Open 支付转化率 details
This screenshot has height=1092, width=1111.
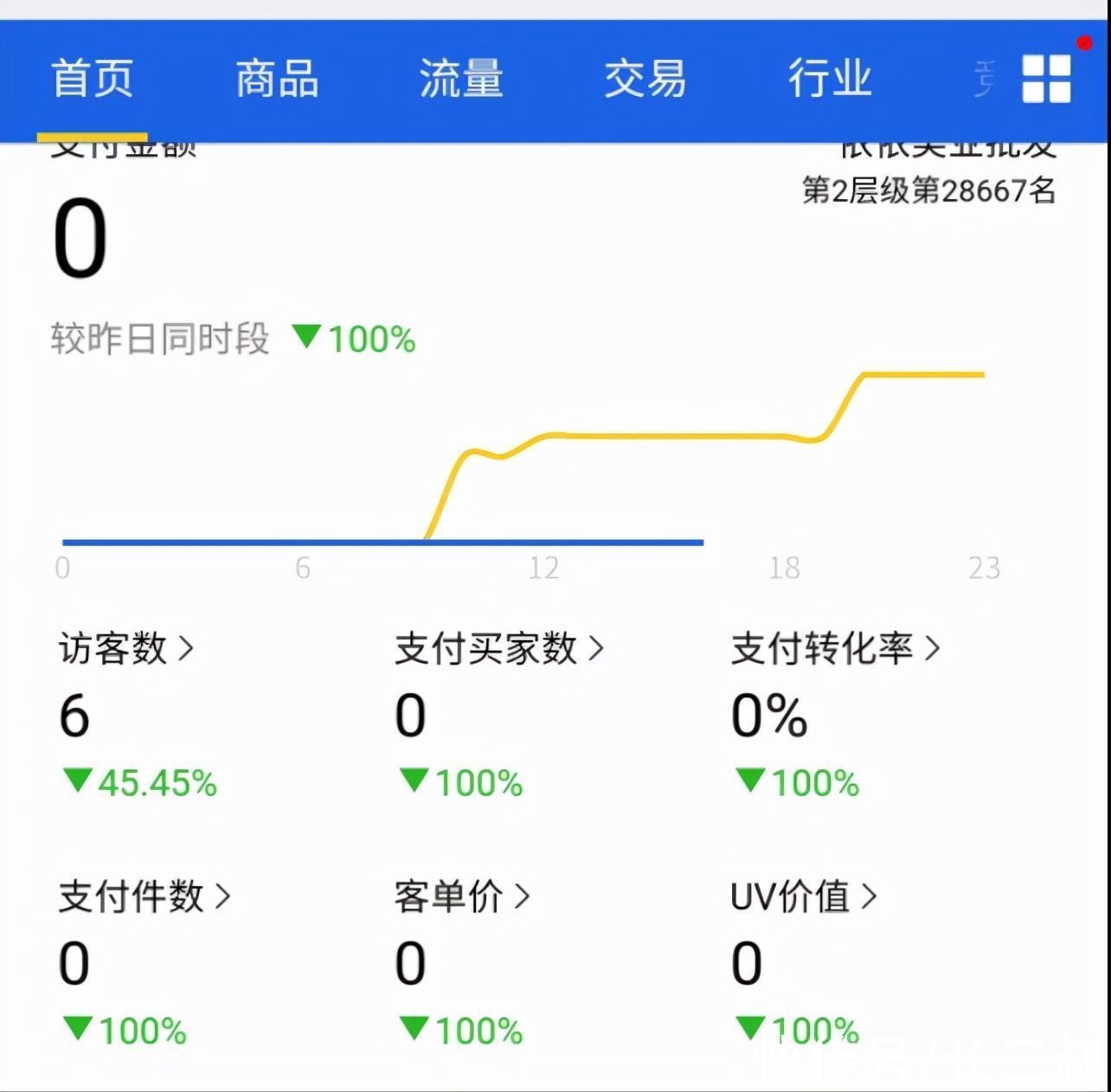pos(834,648)
